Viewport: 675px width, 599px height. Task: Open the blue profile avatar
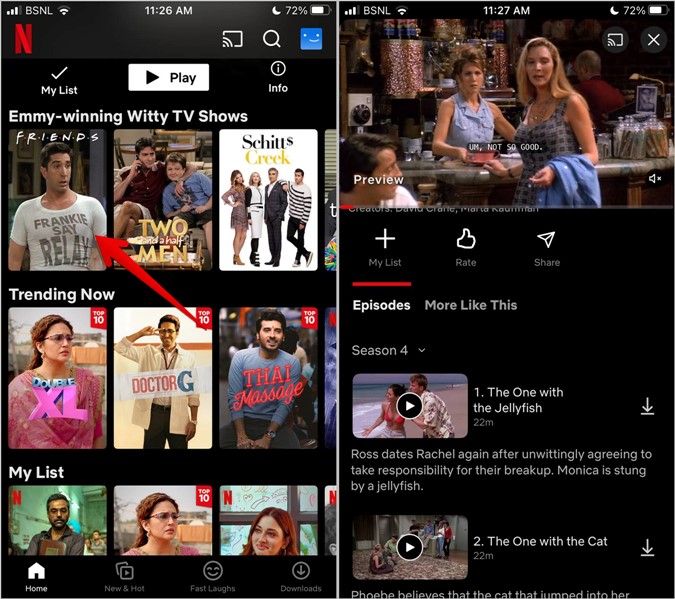[x=311, y=40]
